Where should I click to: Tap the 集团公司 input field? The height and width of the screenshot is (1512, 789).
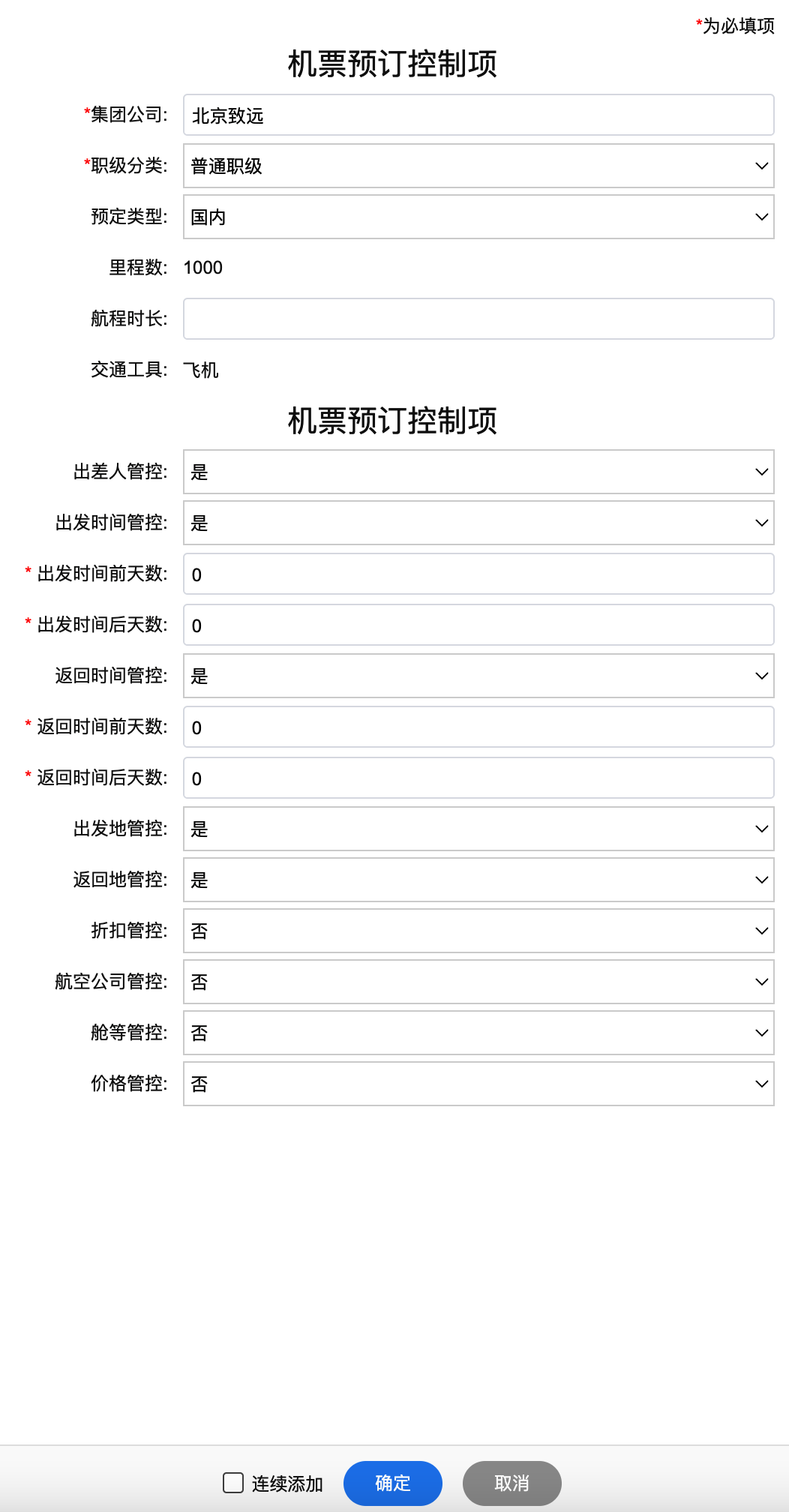click(478, 115)
